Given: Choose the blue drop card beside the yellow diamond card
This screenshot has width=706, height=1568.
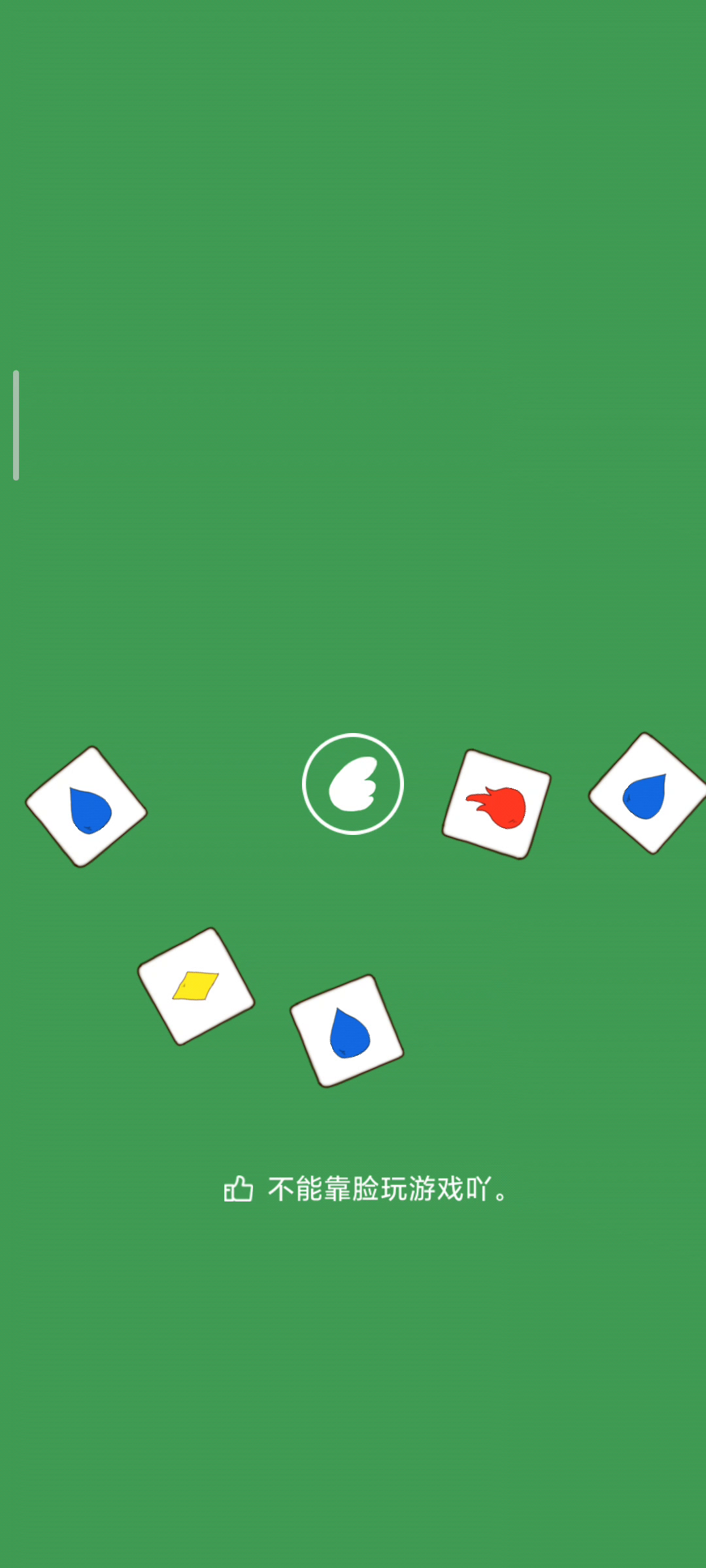Looking at the screenshot, I should [347, 1031].
